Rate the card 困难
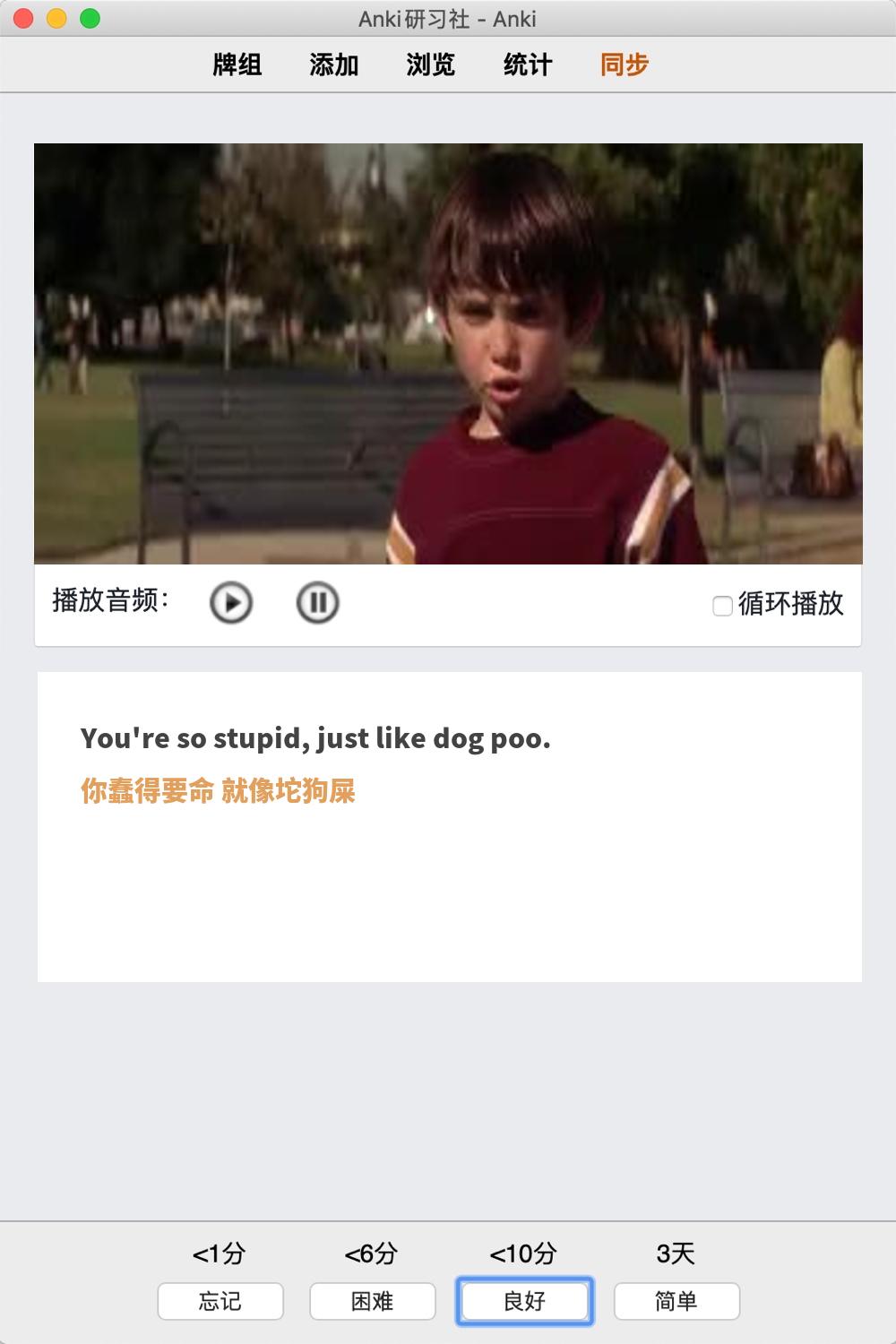This screenshot has height=1344, width=896. pos(373,1301)
